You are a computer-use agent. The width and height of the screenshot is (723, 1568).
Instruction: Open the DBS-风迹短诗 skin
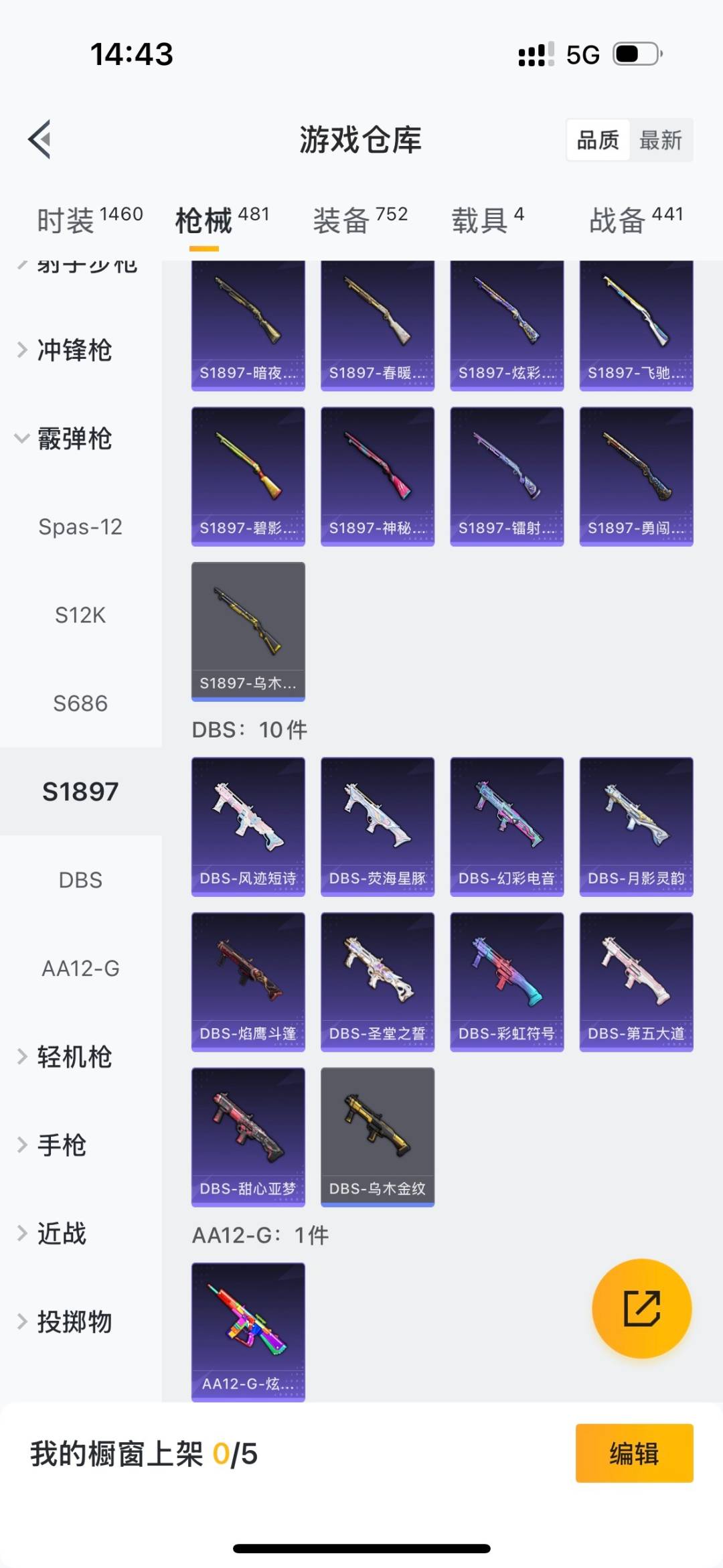coord(248,826)
